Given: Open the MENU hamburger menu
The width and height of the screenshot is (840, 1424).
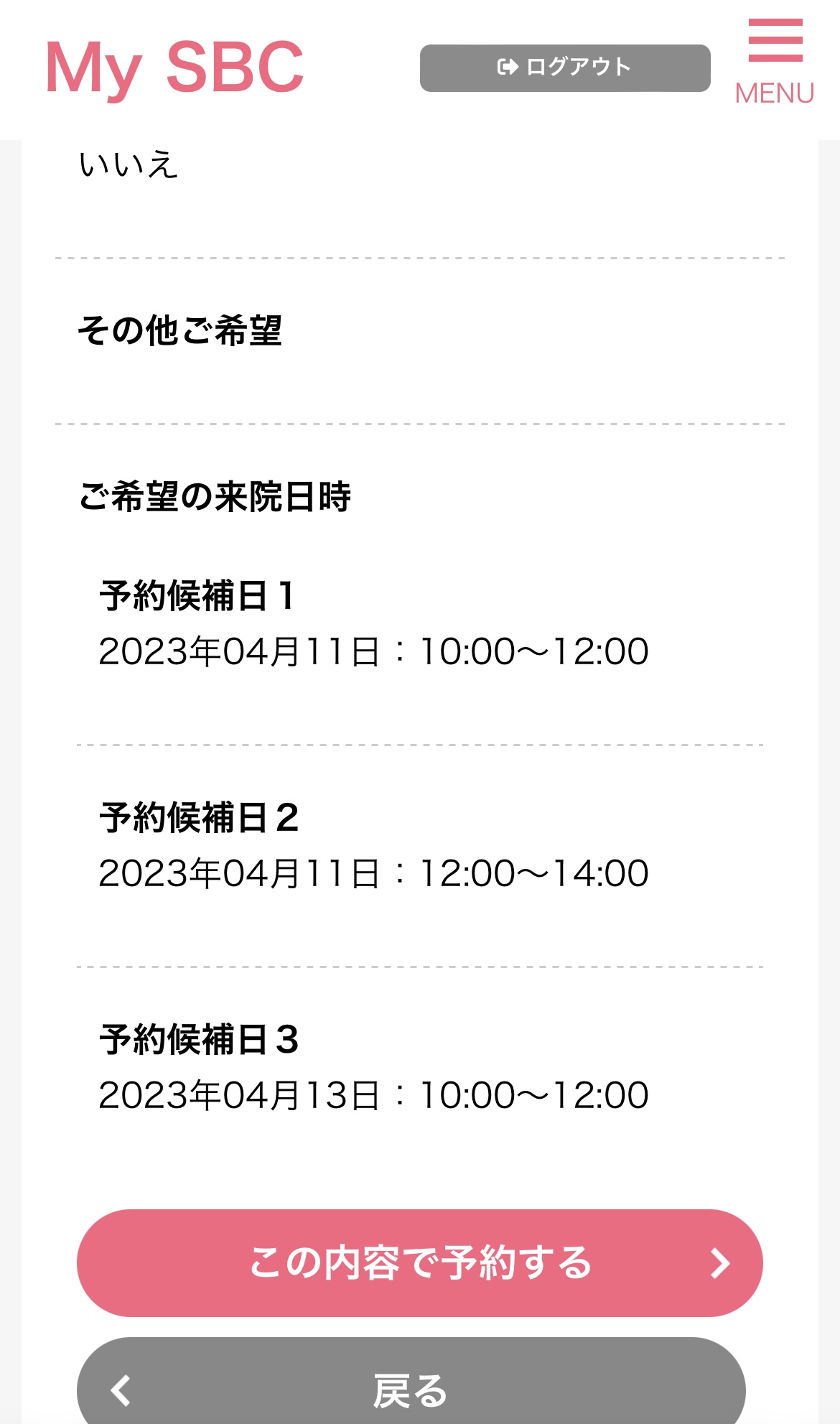Looking at the screenshot, I should tap(775, 62).
